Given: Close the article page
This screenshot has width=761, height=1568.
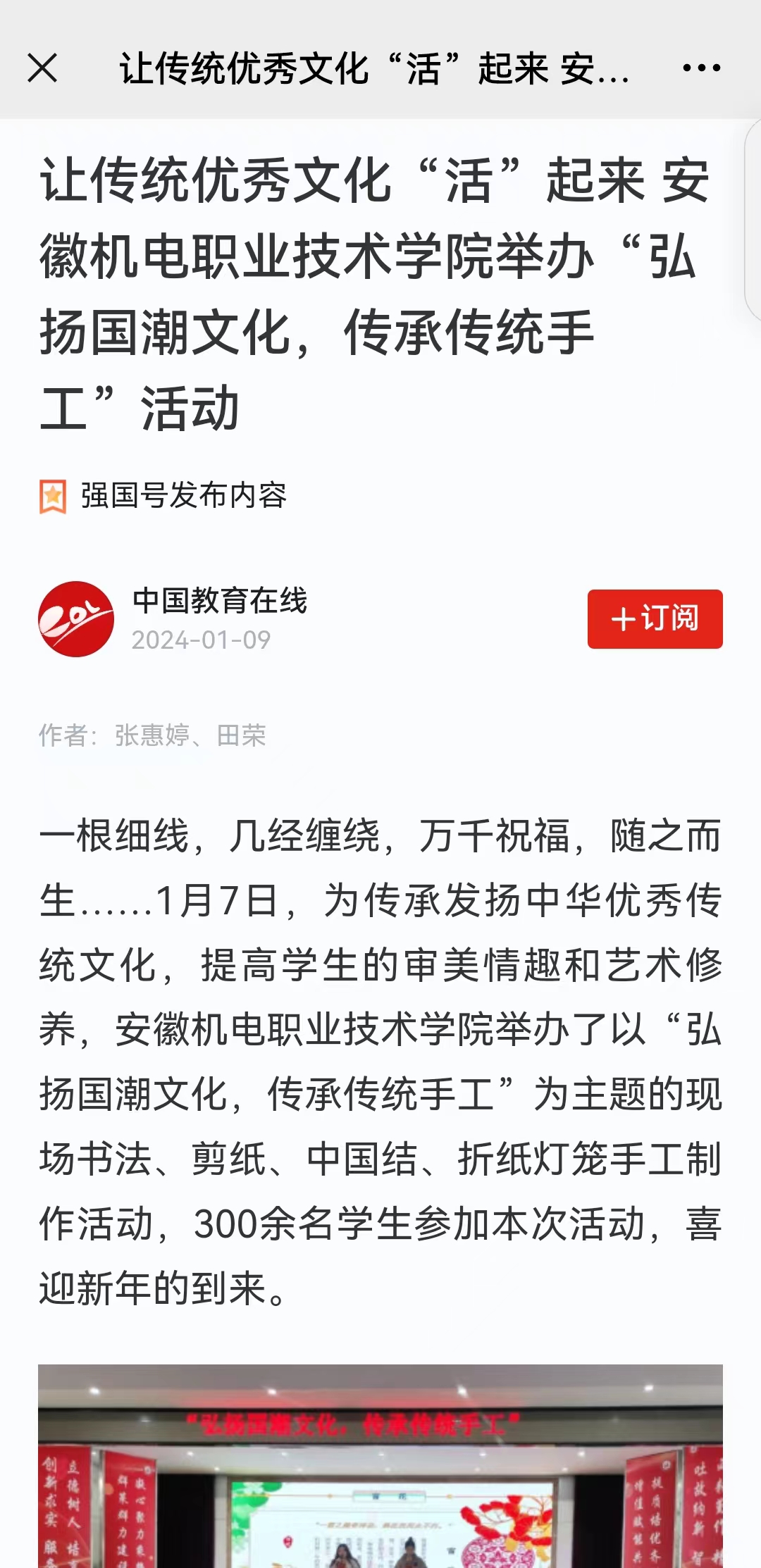Looking at the screenshot, I should (x=42, y=68).
